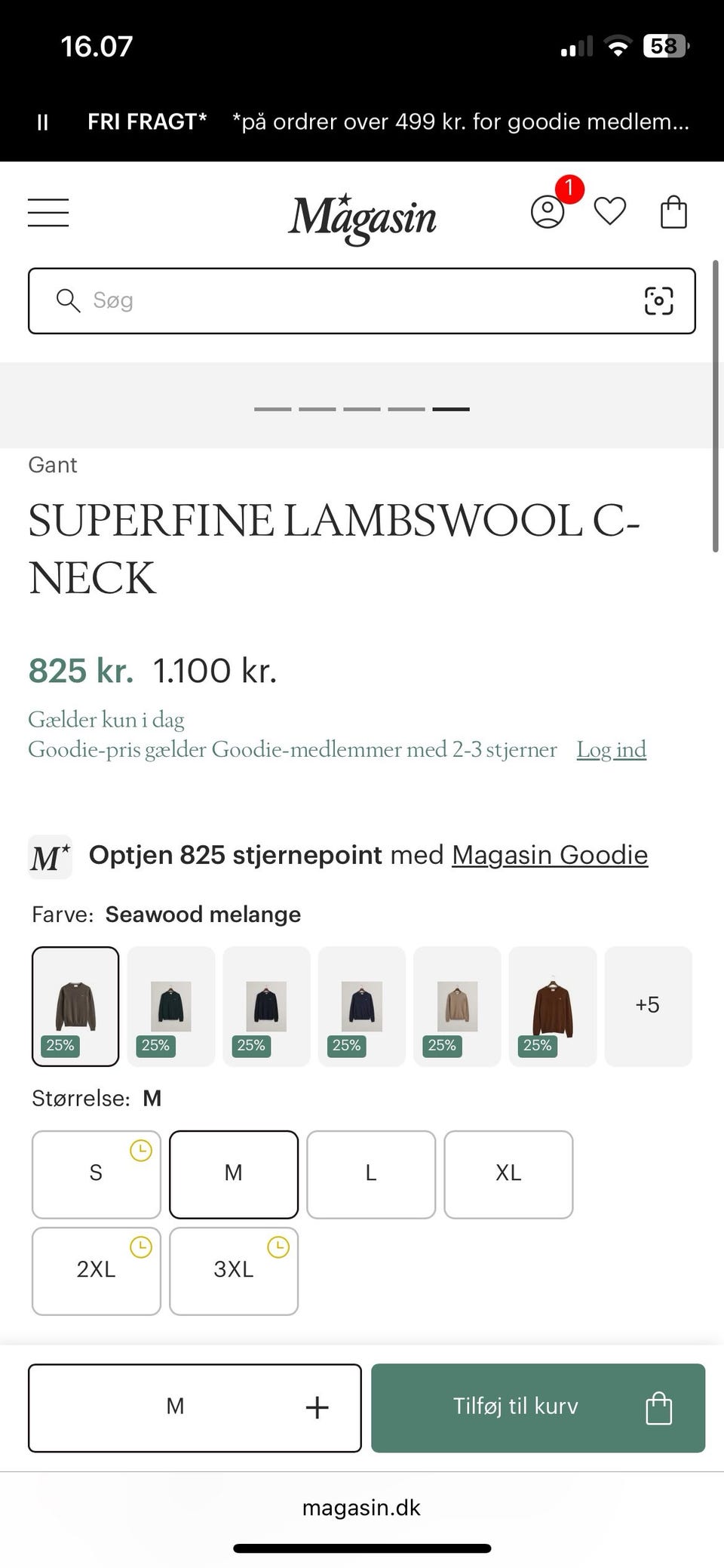
Task: Click the clock icon on size S
Action: tap(141, 1151)
